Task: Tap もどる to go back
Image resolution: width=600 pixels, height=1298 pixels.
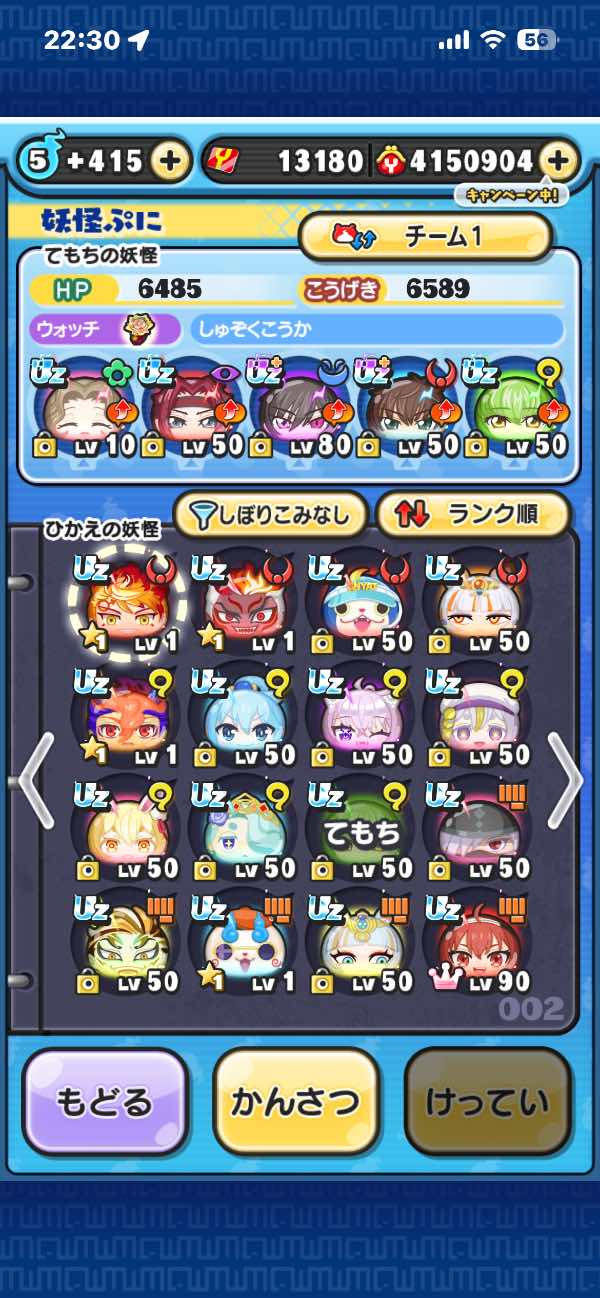Action: point(106,1101)
